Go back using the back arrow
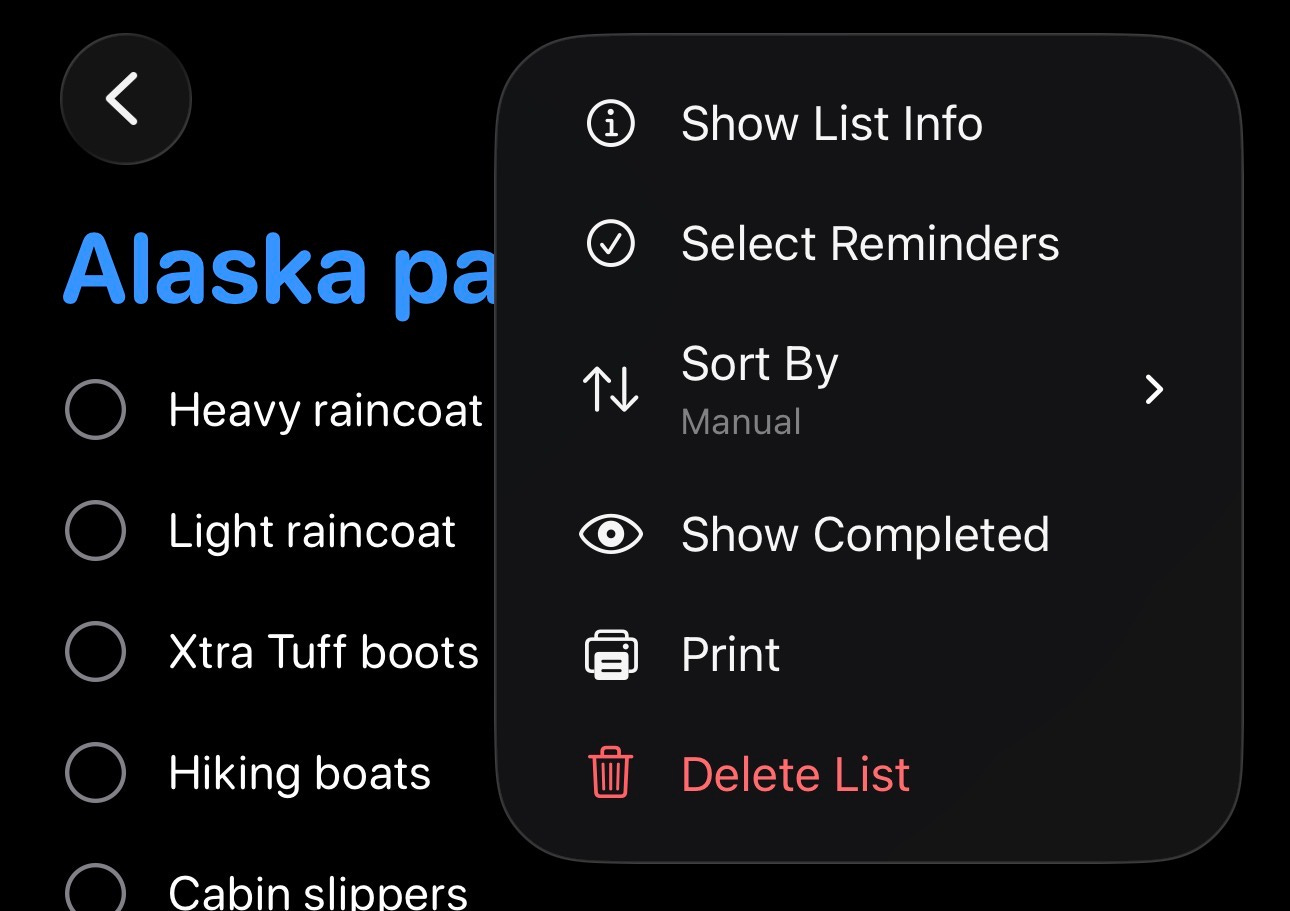 tap(125, 99)
